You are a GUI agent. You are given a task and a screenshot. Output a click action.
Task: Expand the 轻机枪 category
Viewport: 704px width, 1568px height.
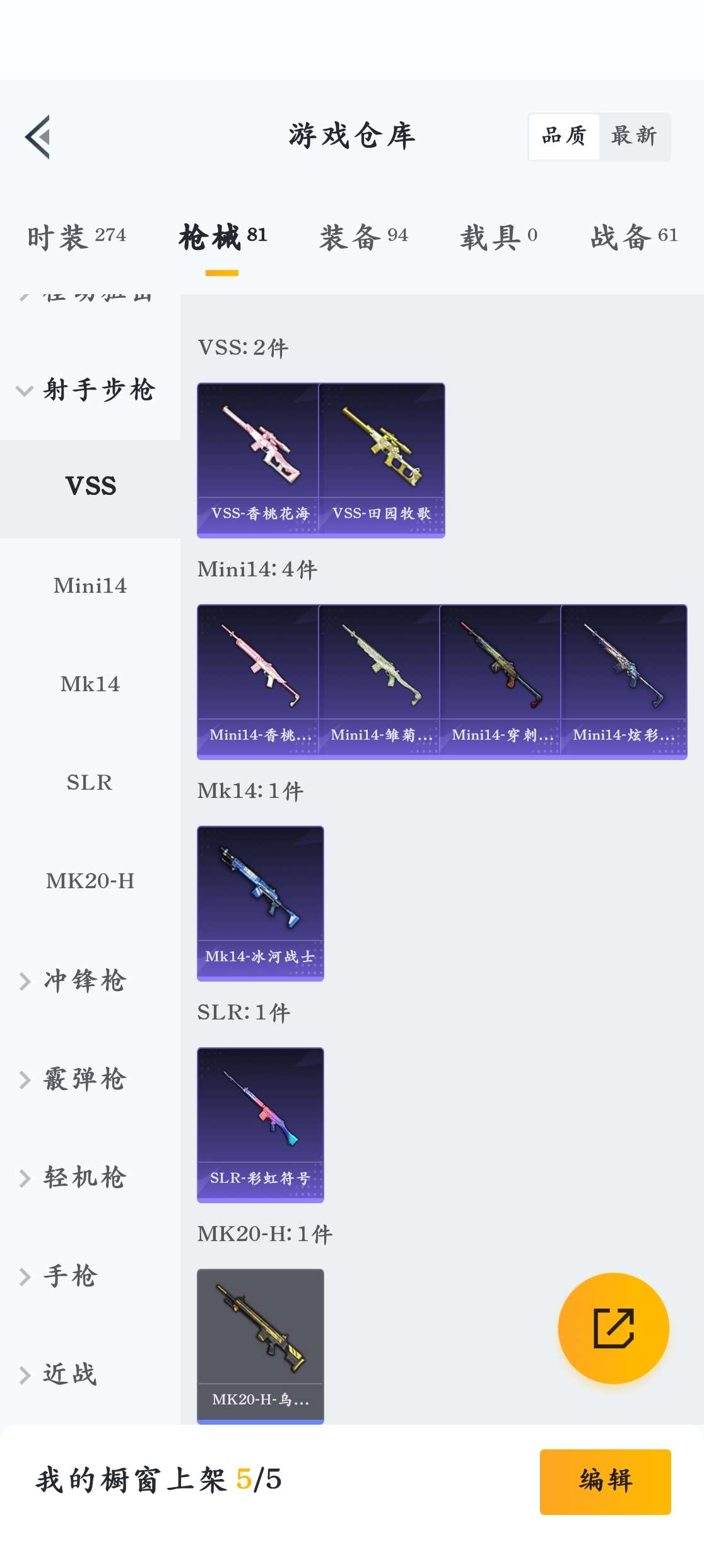[x=85, y=1178]
